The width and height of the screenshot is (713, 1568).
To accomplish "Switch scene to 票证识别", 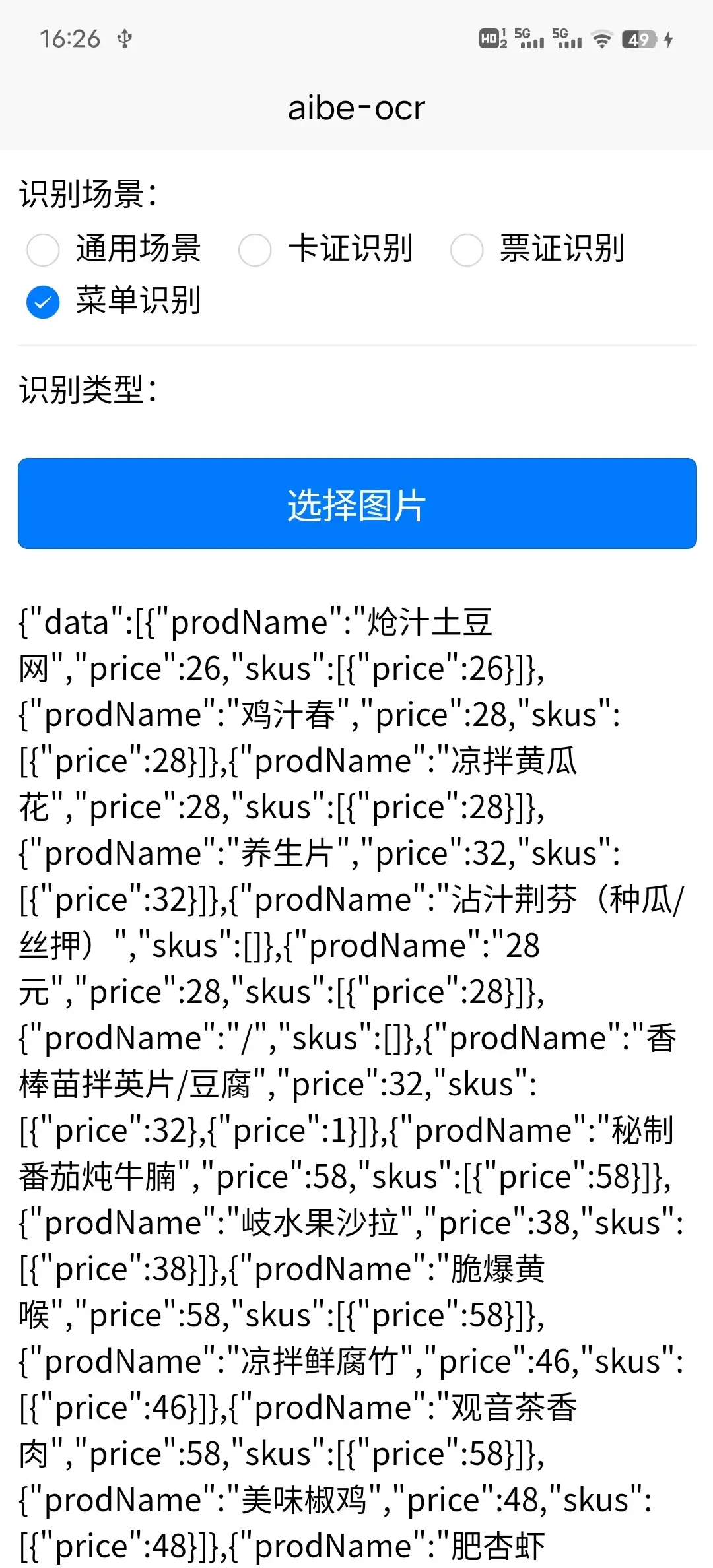I will point(467,250).
